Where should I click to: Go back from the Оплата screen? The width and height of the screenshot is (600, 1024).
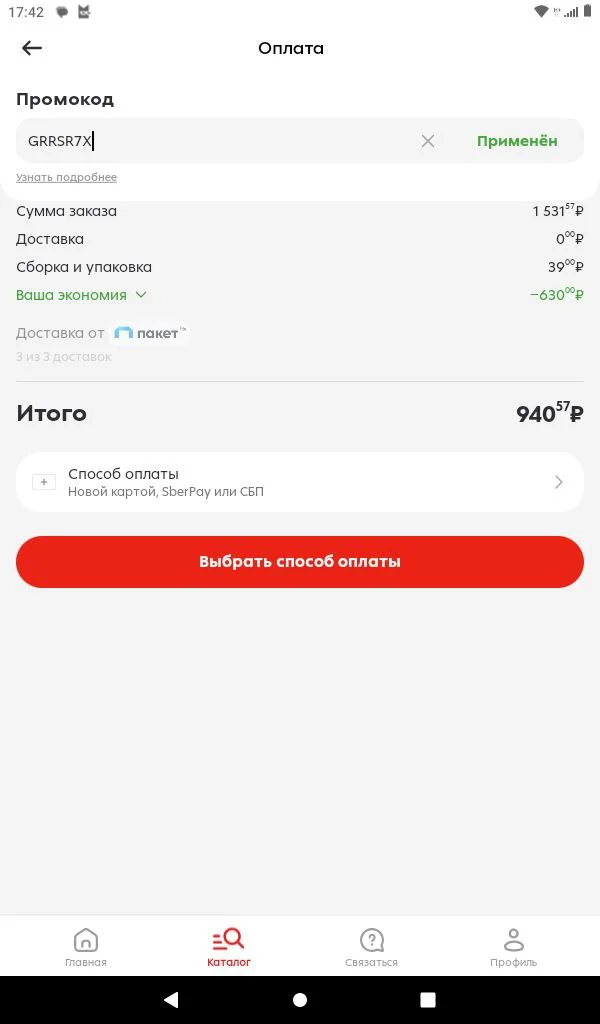[31, 48]
